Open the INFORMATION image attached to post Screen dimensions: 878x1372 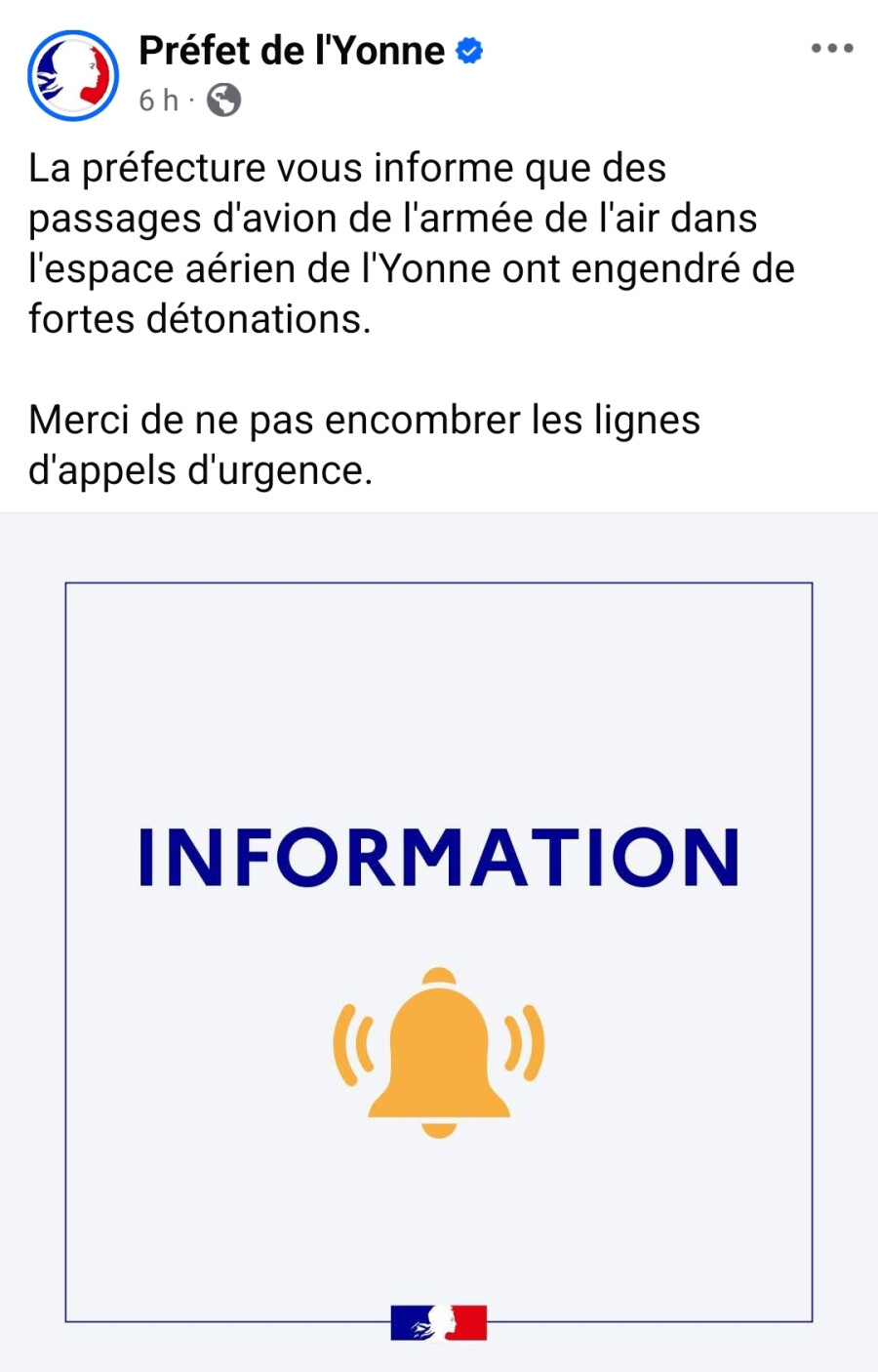tap(439, 942)
